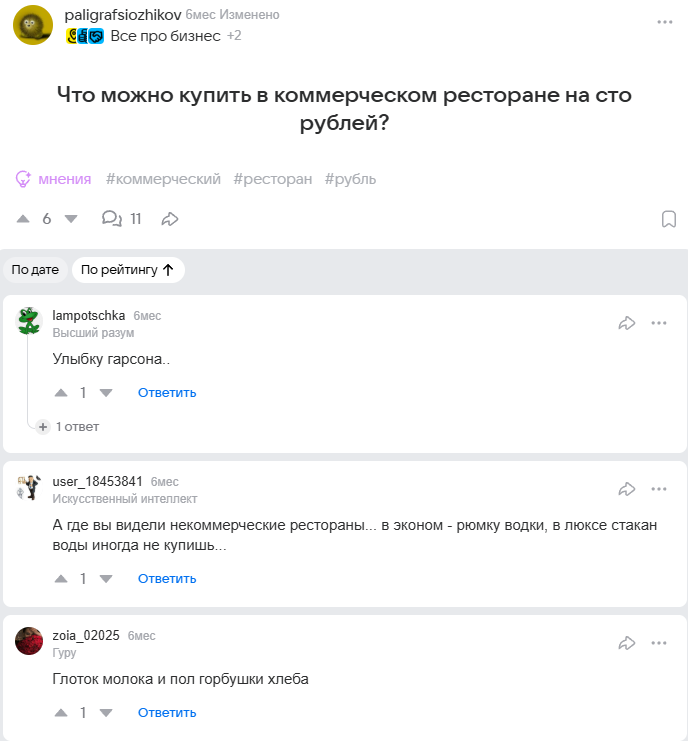
Task: Open the overflow menu on user_18453841's answer
Action: (658, 489)
